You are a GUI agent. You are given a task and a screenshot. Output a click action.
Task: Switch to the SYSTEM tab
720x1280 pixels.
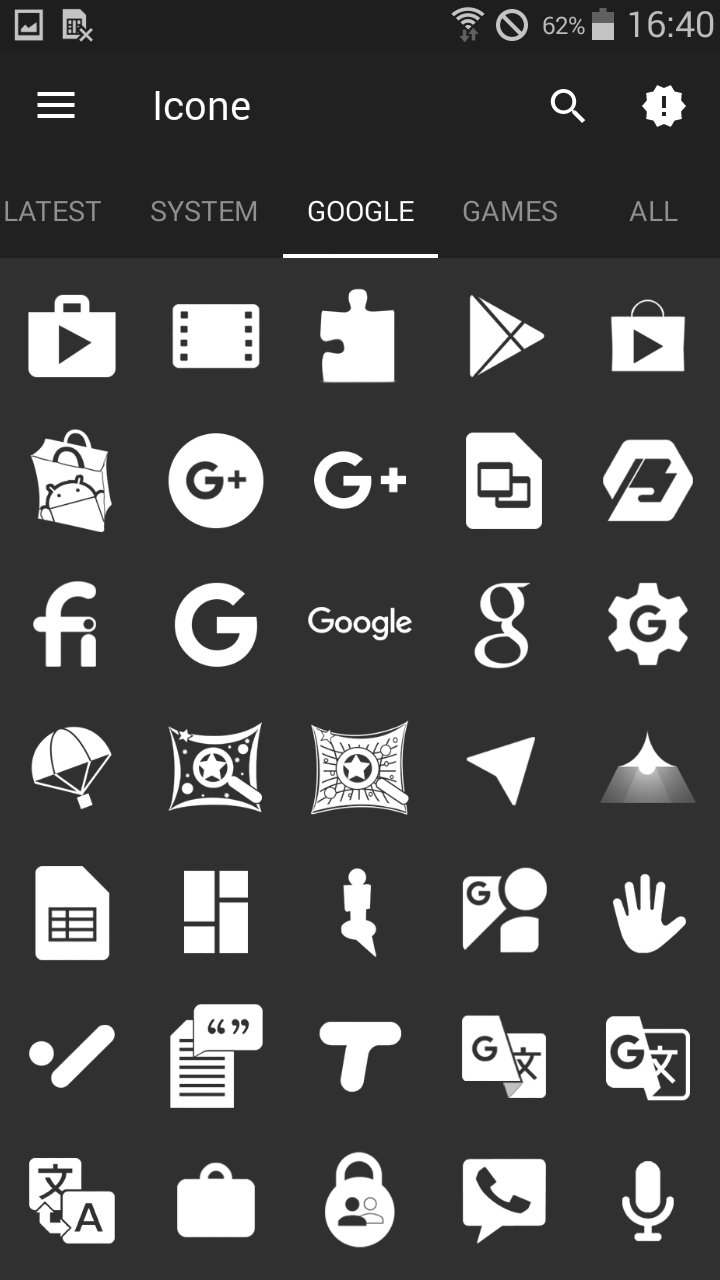pyautogui.click(x=204, y=211)
